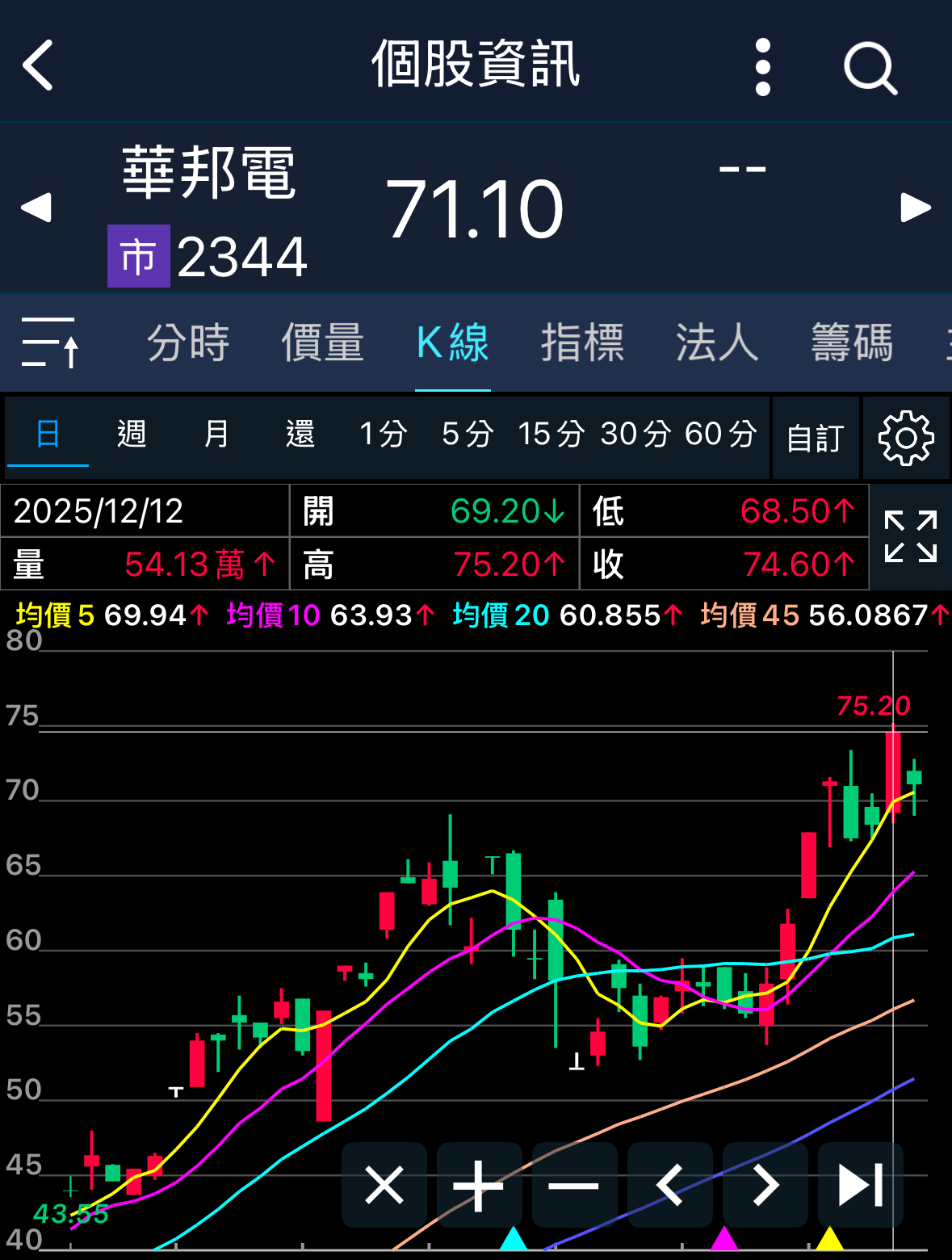The width and height of the screenshot is (952, 1260).
Task: Switch to the next stock
Action: tap(916, 208)
